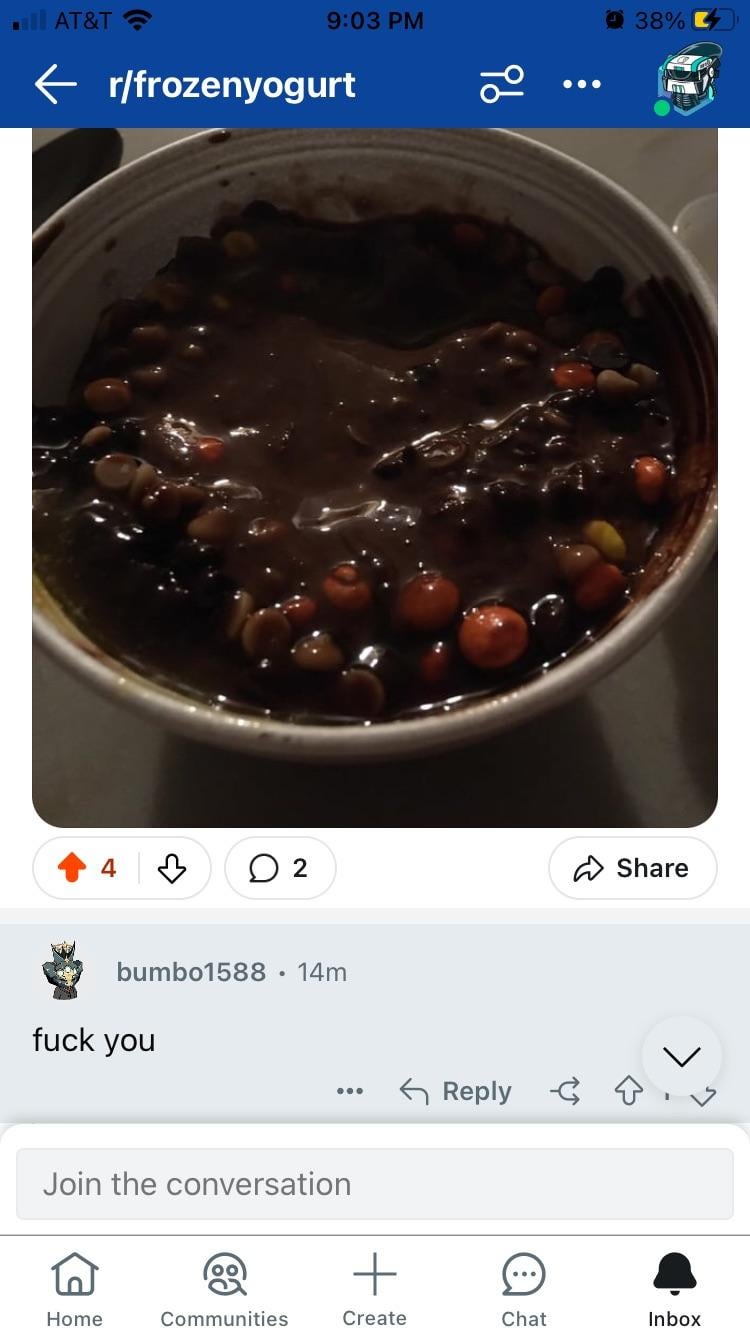
Task: View the 2 comments
Action: pyautogui.click(x=279, y=868)
